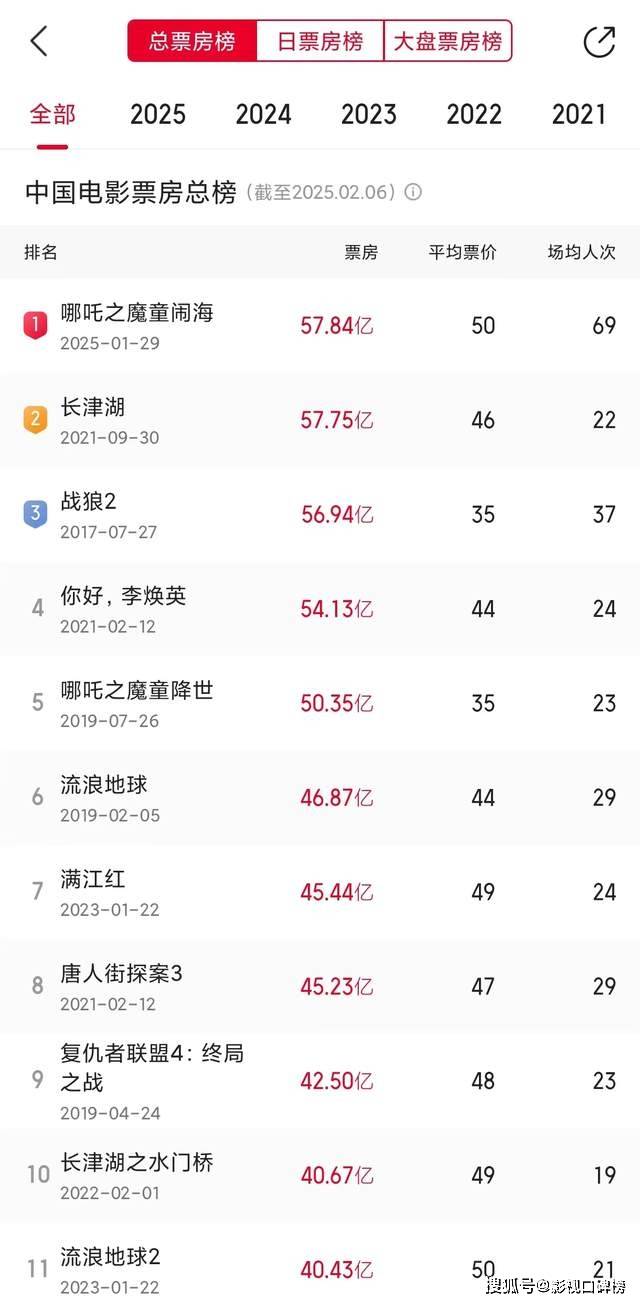The width and height of the screenshot is (640, 1303).
Task: Open the 长津湖 row dated 2021-09-30
Action: click(320, 420)
